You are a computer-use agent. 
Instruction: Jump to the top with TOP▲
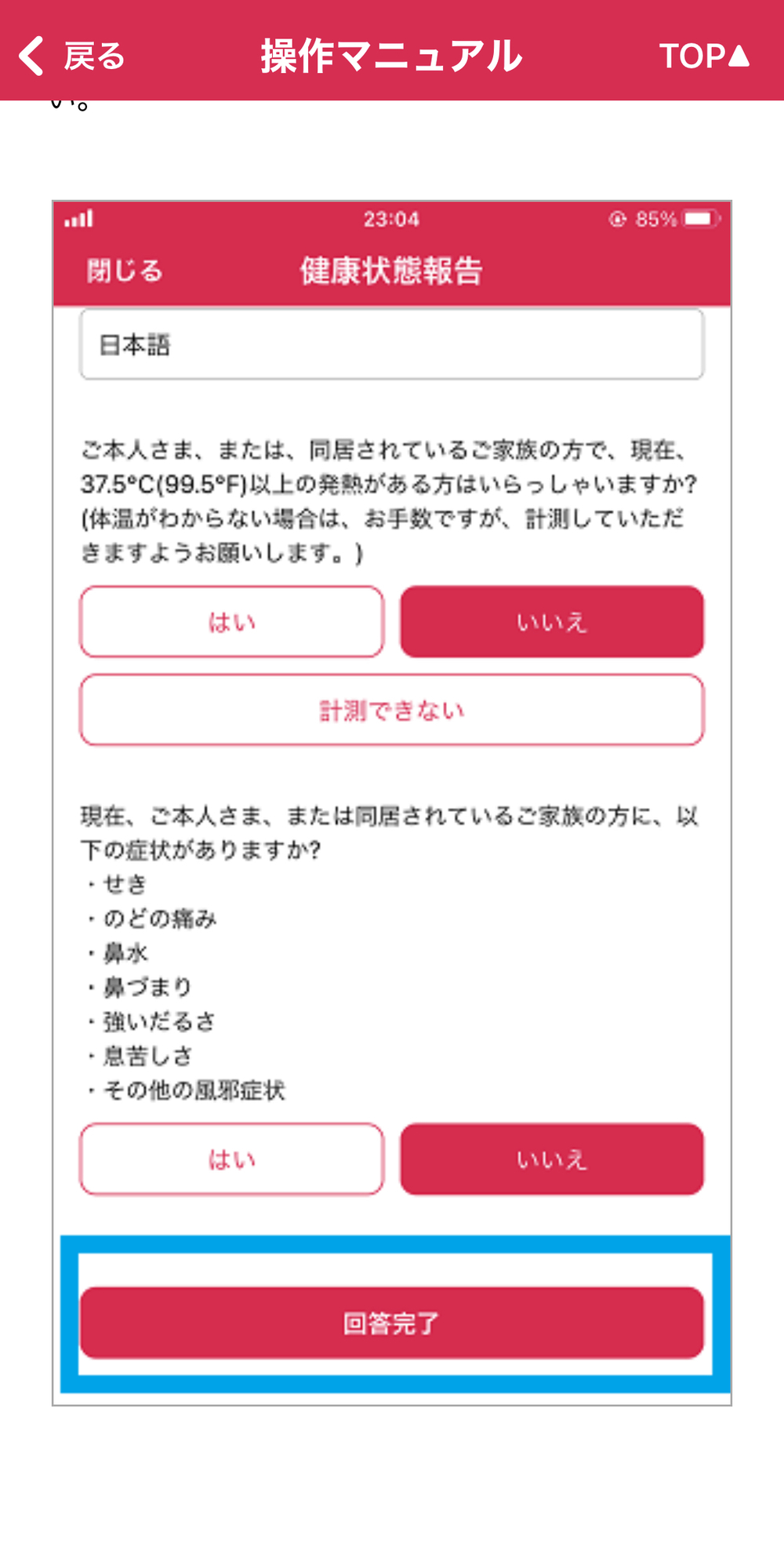704,56
